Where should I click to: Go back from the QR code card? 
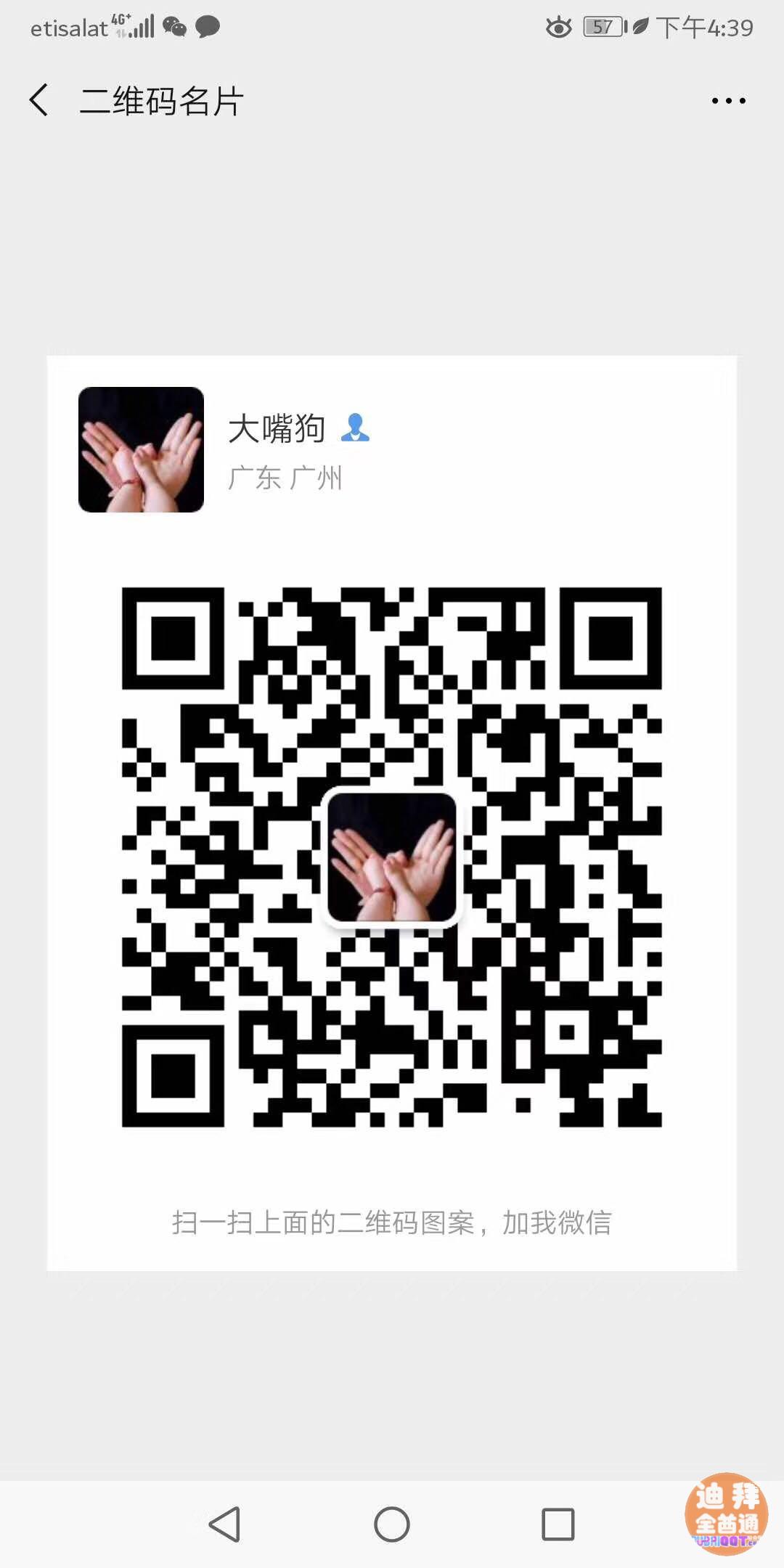tap(39, 100)
